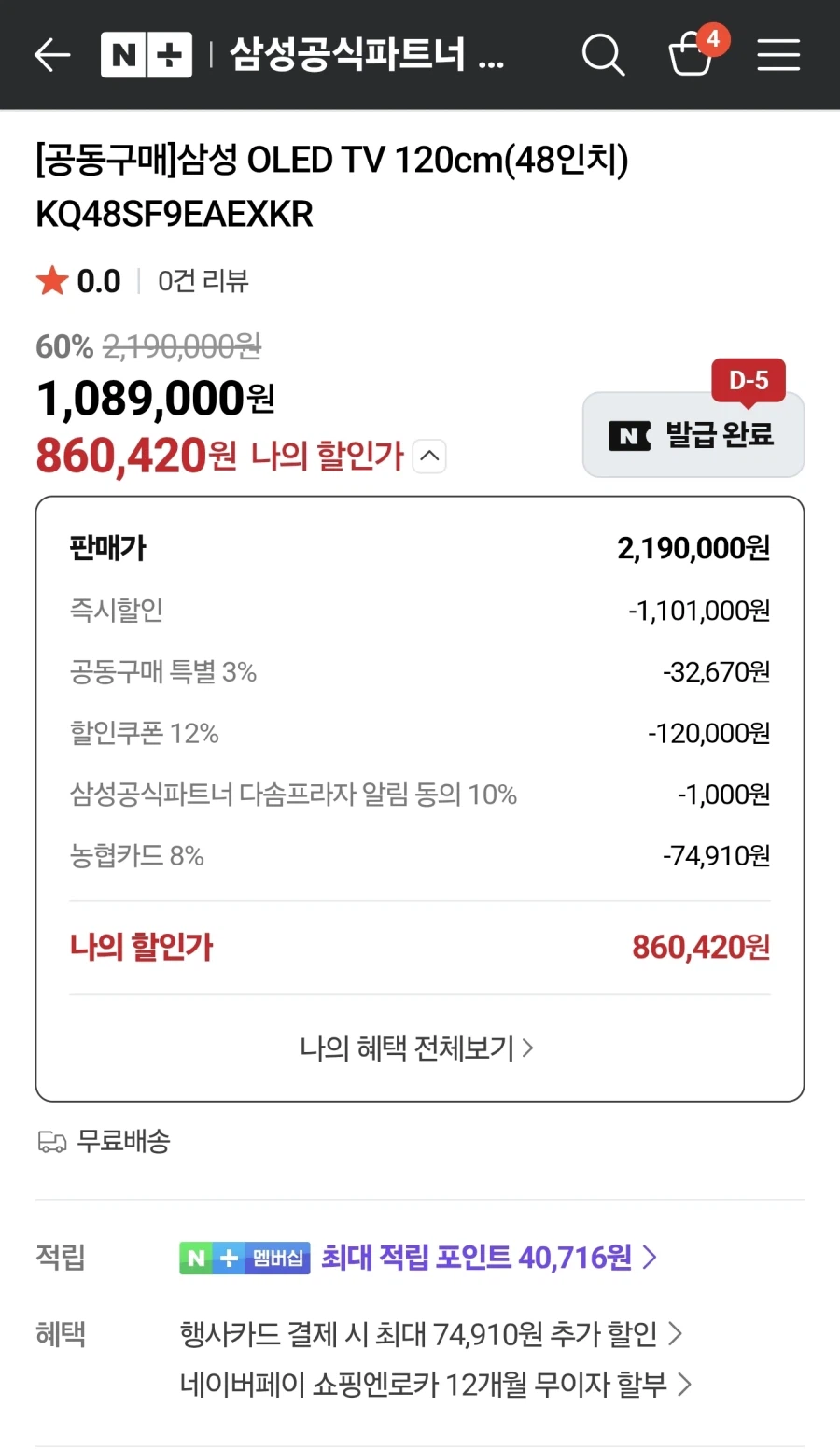The width and height of the screenshot is (840, 1449).
Task: Open the search icon
Action: click(602, 54)
